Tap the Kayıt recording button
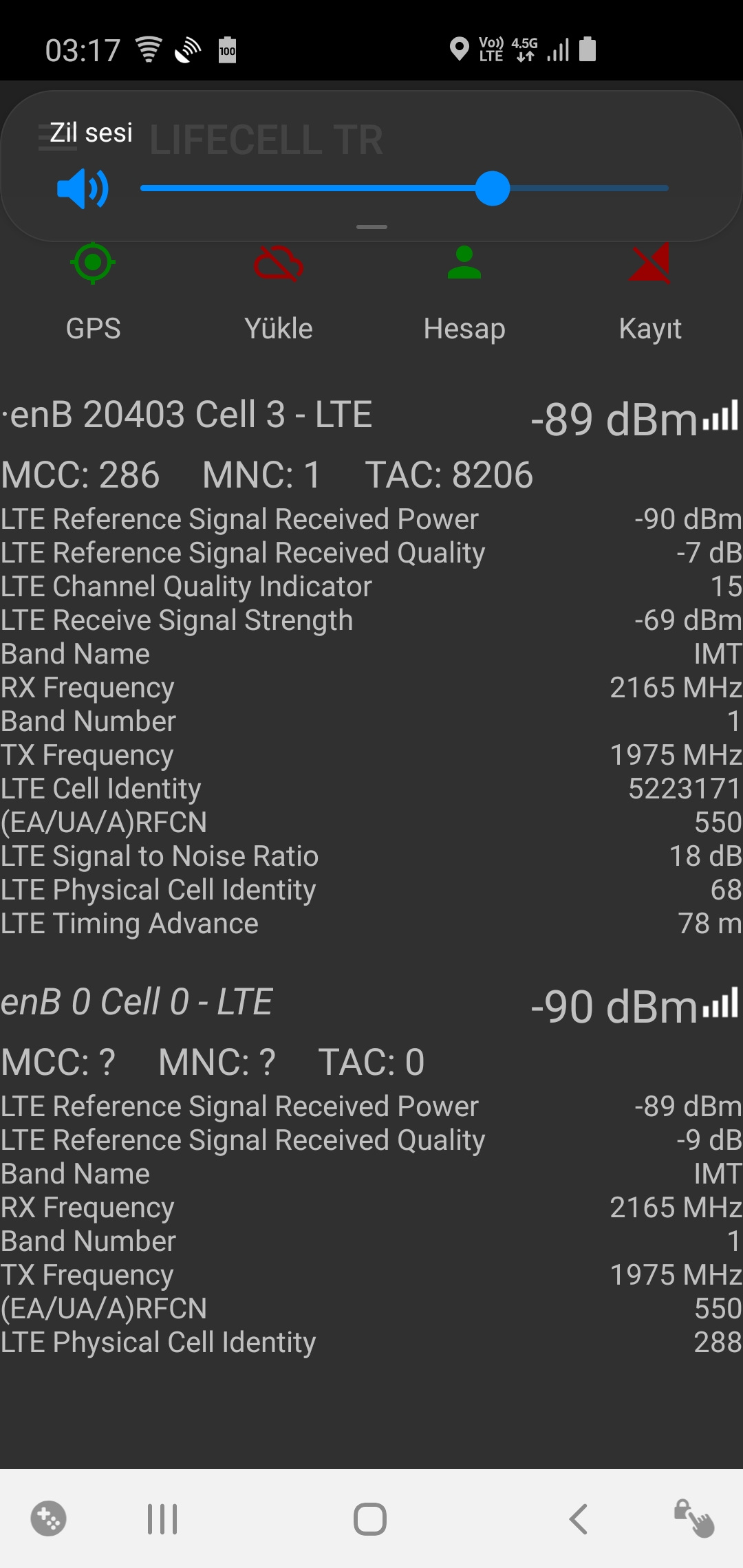 650,292
